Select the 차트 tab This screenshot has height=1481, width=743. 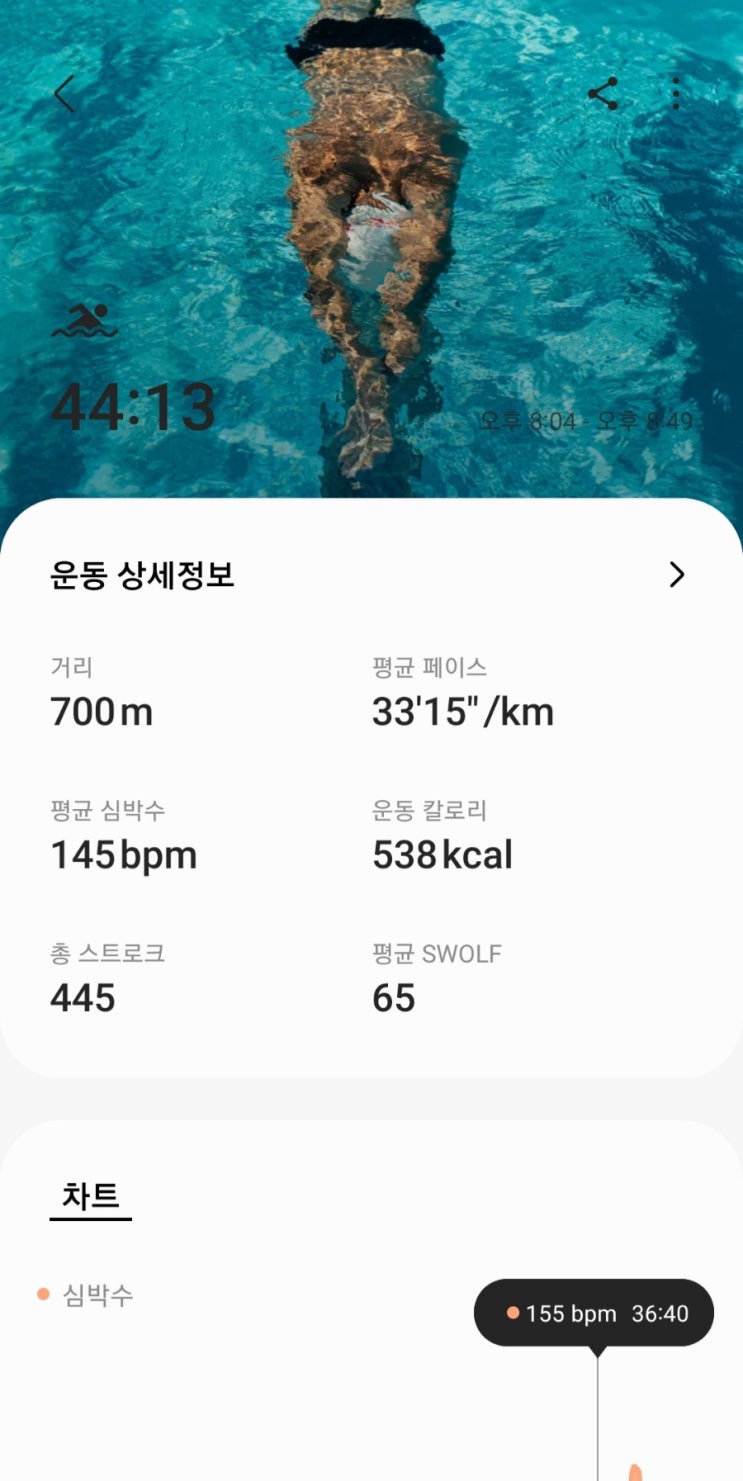pos(91,1196)
